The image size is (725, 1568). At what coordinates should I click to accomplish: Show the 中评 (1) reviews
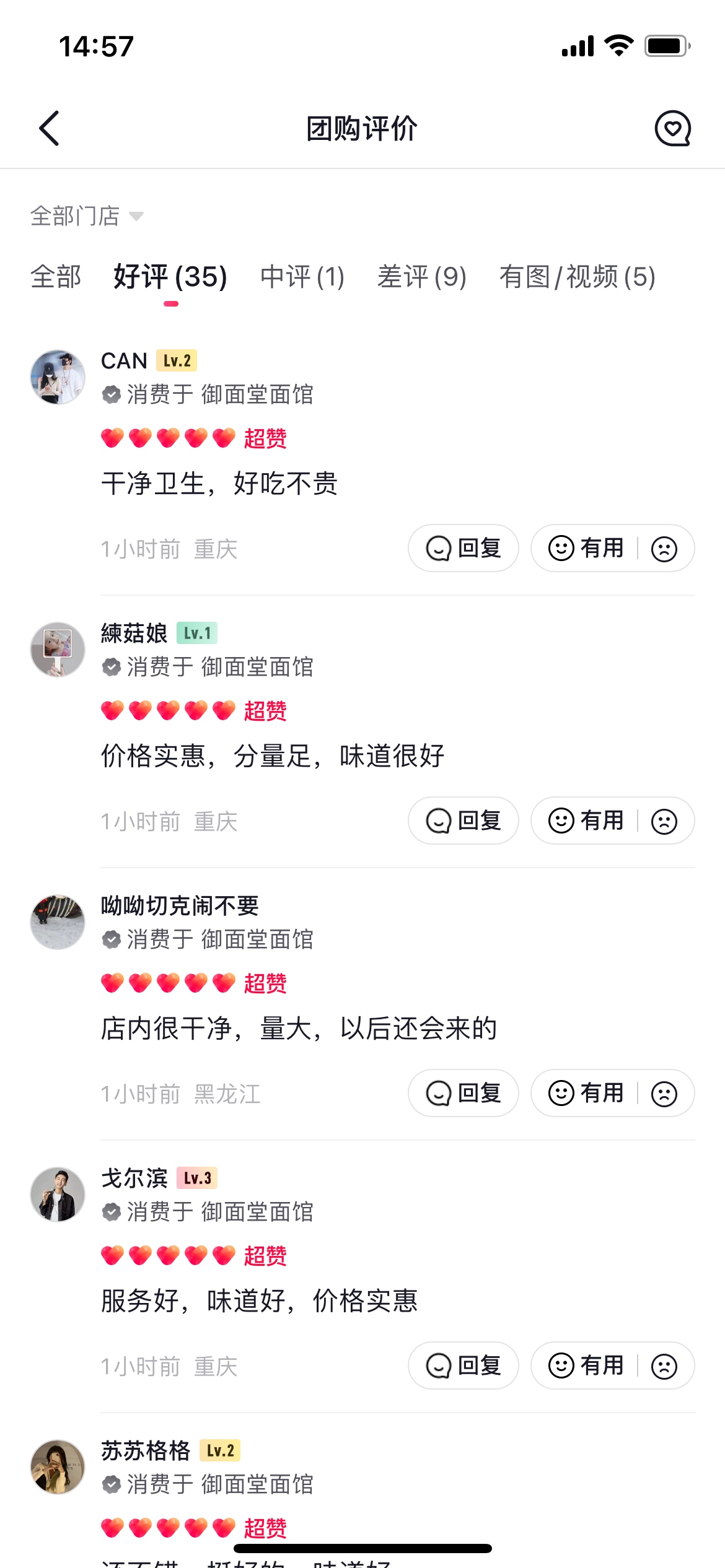302,277
